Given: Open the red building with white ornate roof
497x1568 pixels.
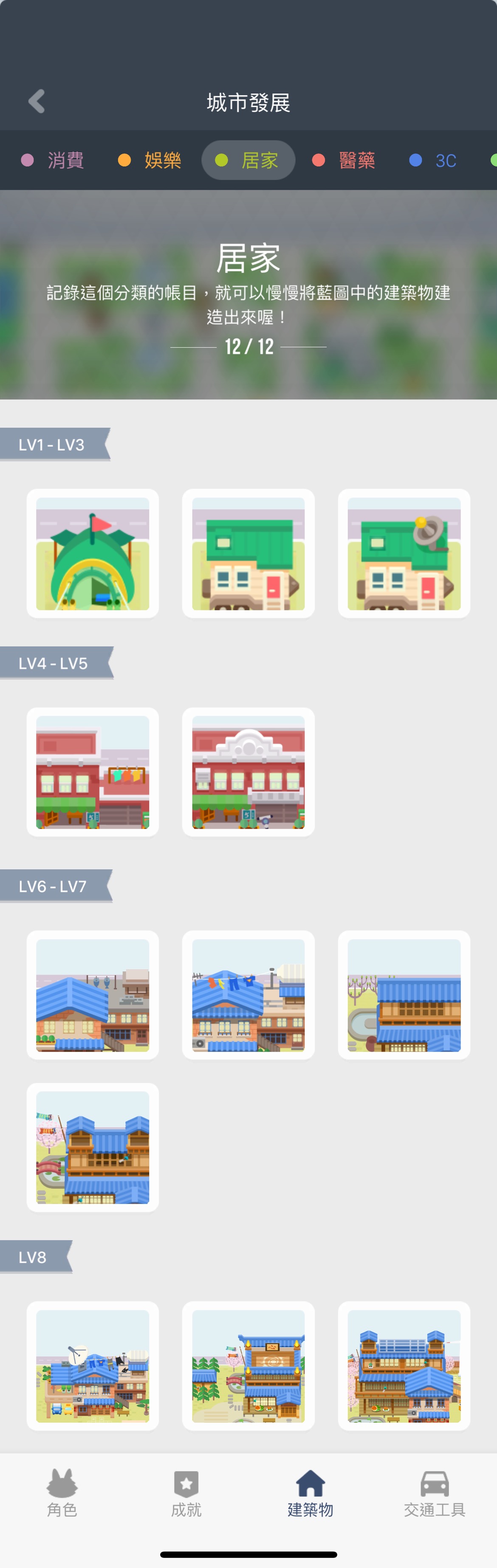Looking at the screenshot, I should coord(248,772).
